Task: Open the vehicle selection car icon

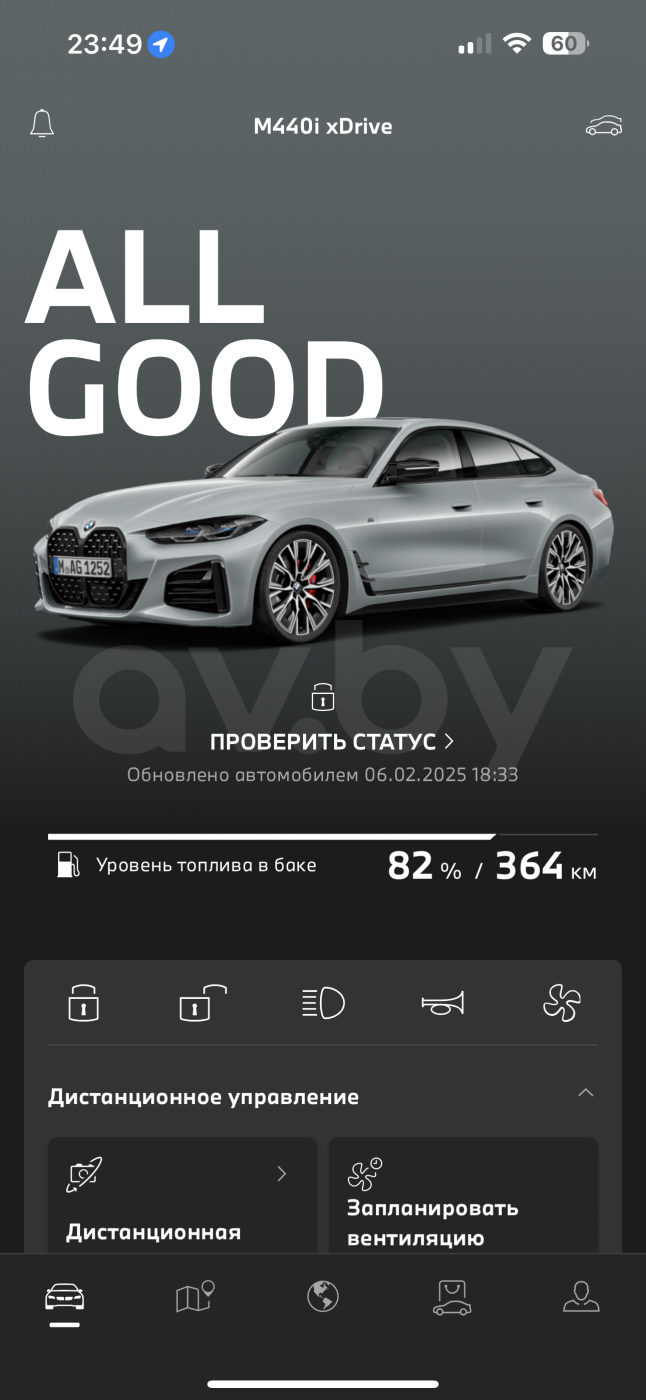Action: pos(603,126)
